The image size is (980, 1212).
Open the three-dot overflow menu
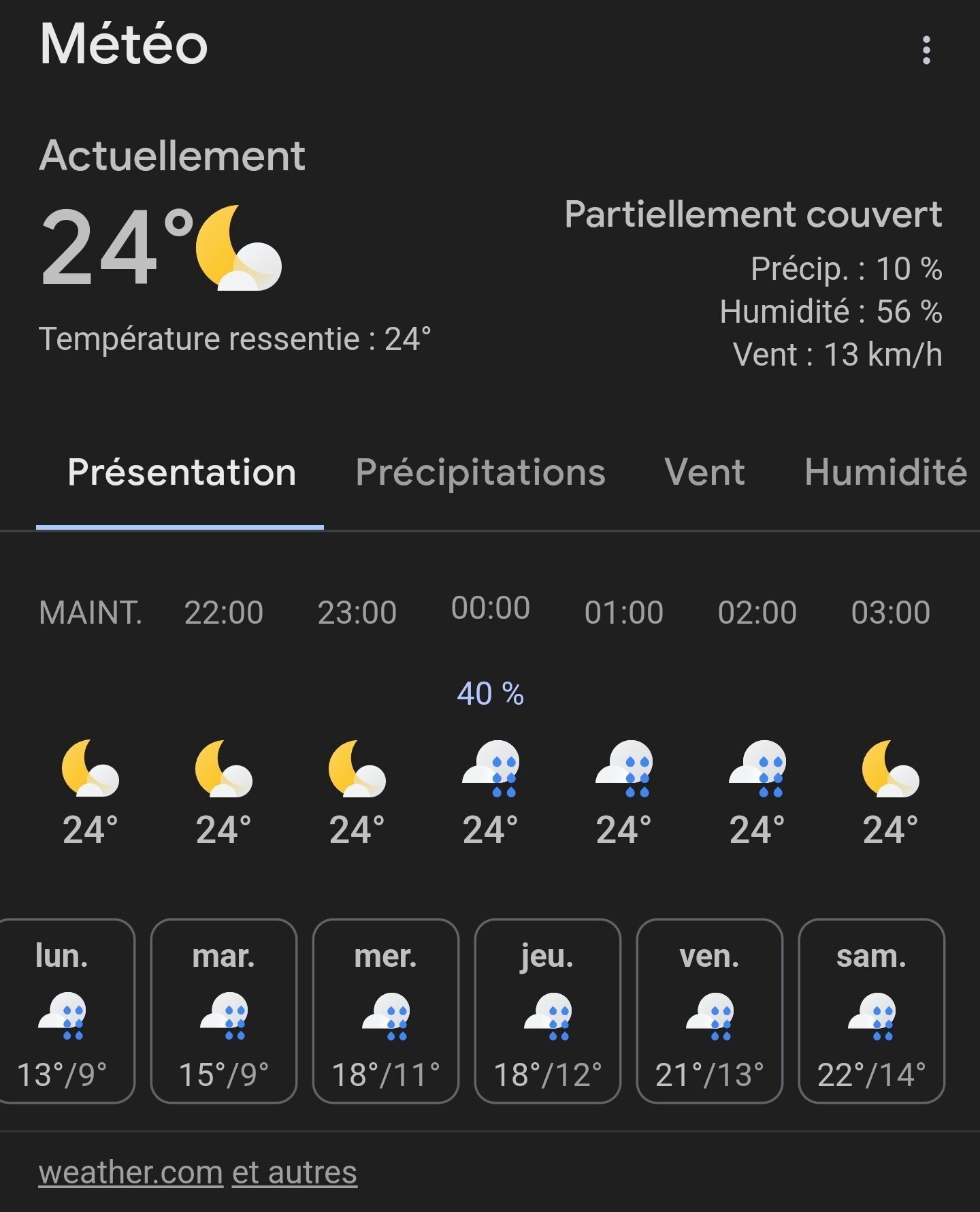click(926, 50)
